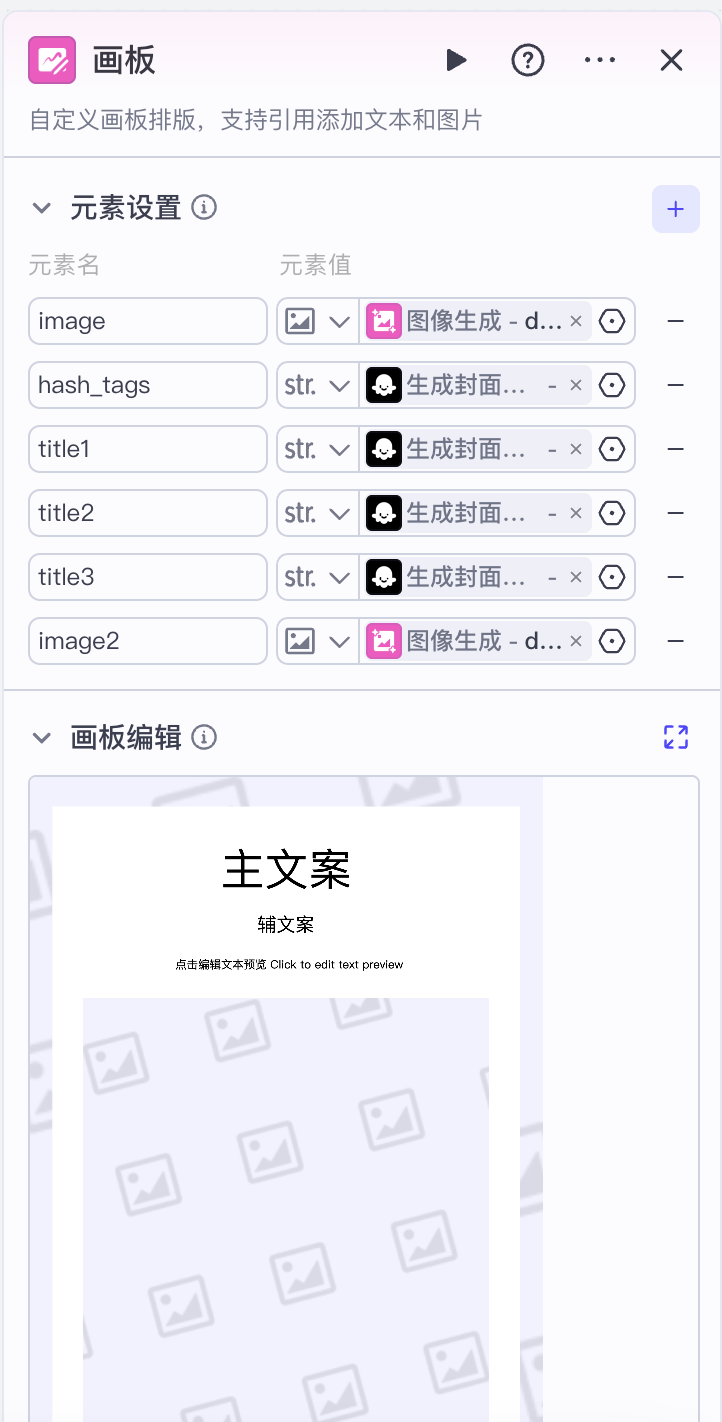This screenshot has height=1422, width=722.
Task: Collapse the 画板编辑 section
Action: tap(41, 738)
